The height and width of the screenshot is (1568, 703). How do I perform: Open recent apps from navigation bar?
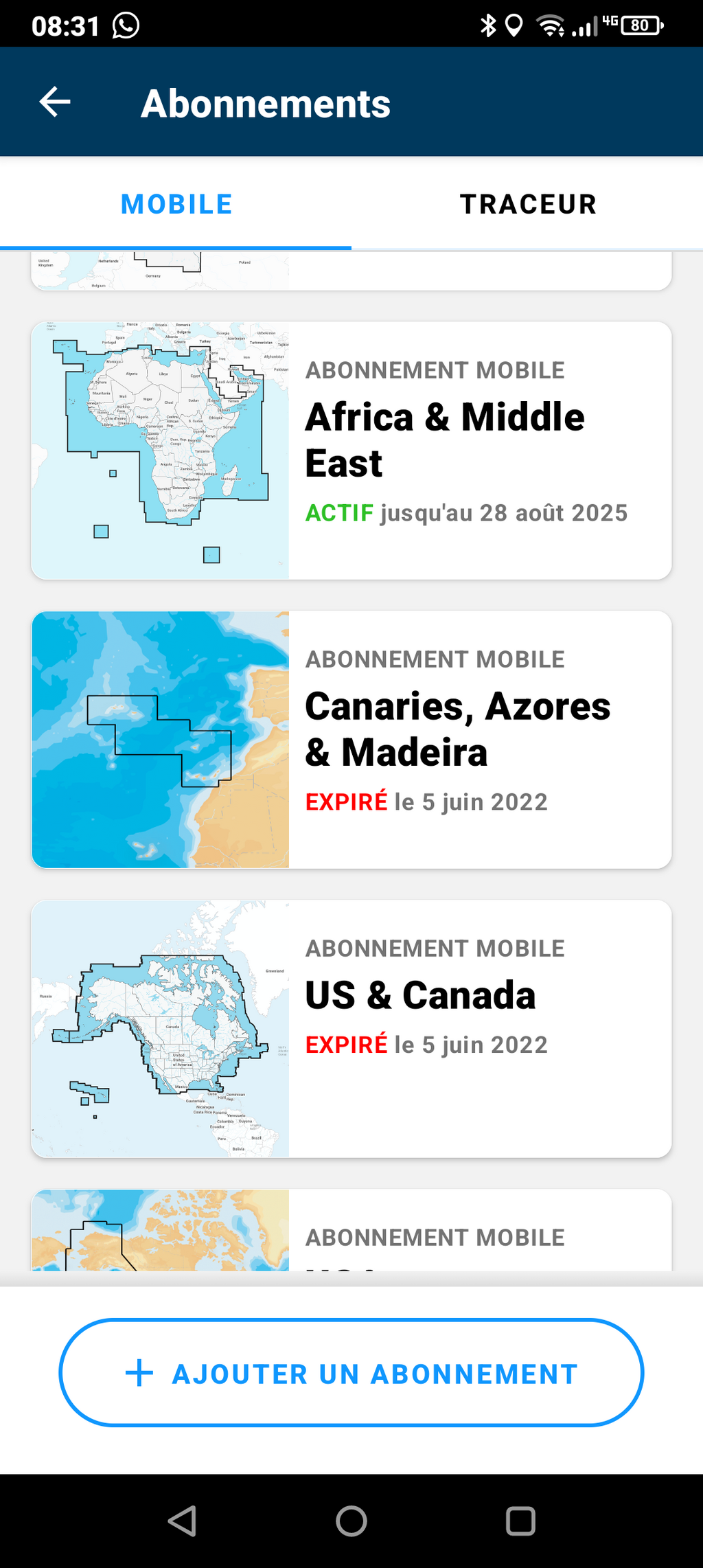[520, 1521]
